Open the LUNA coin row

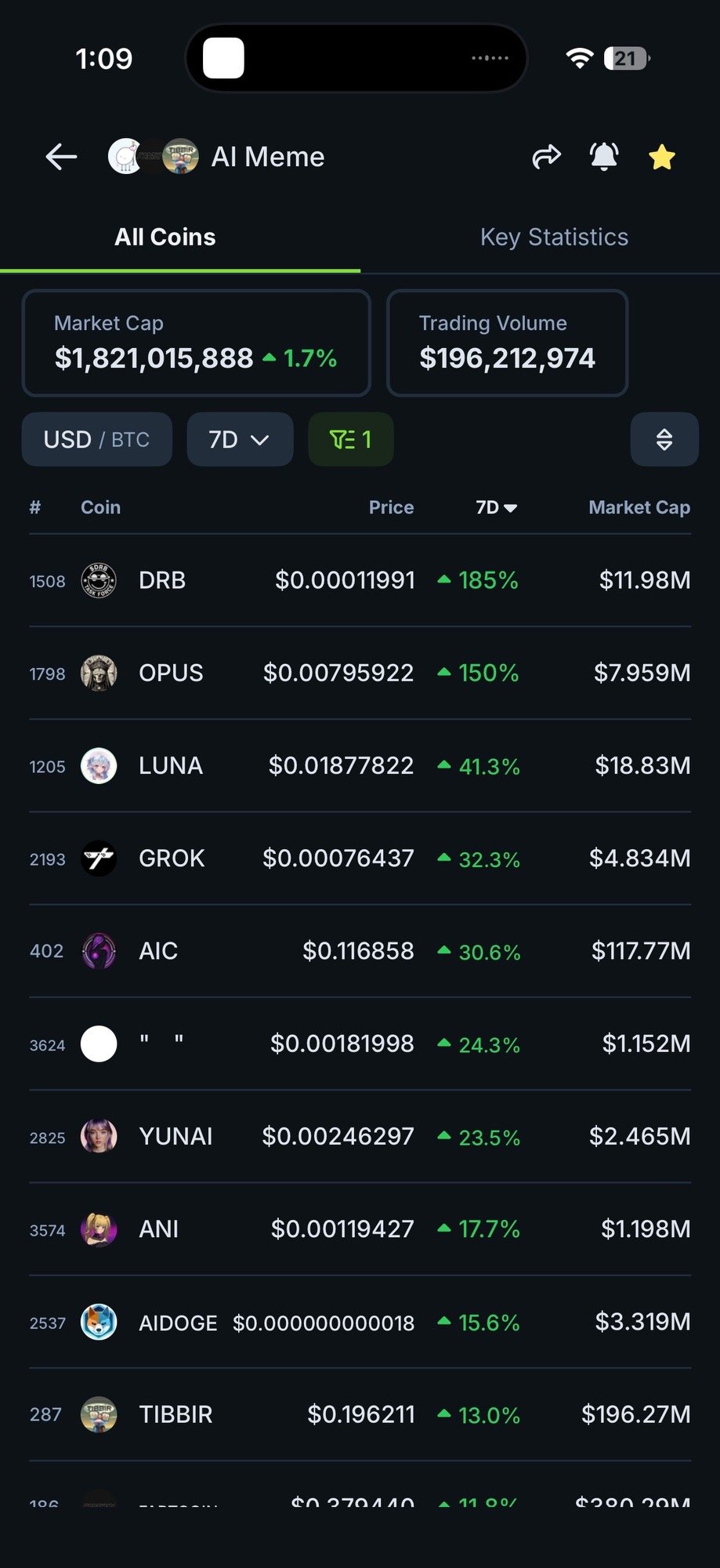(171, 765)
